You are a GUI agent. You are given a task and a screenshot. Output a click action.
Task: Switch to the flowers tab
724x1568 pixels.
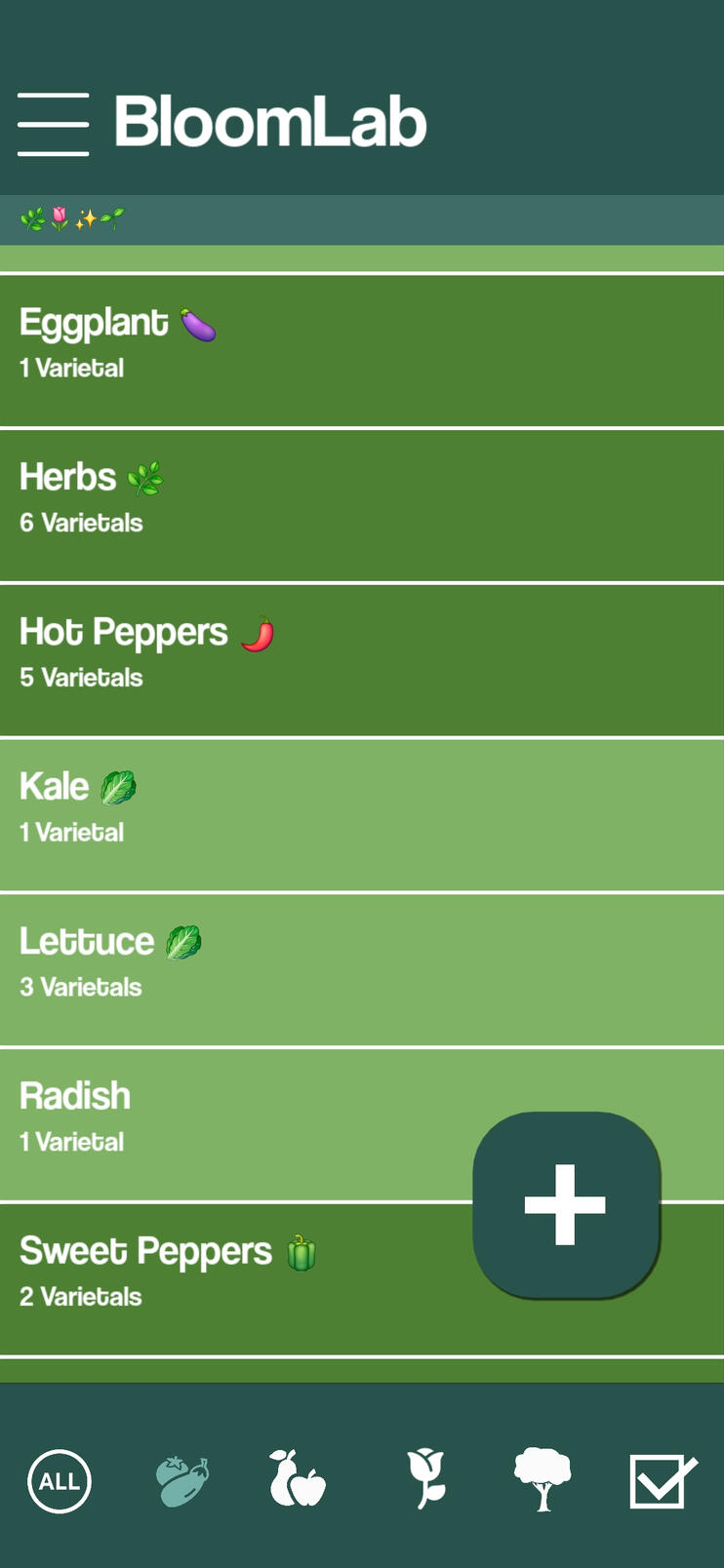pos(425,1479)
